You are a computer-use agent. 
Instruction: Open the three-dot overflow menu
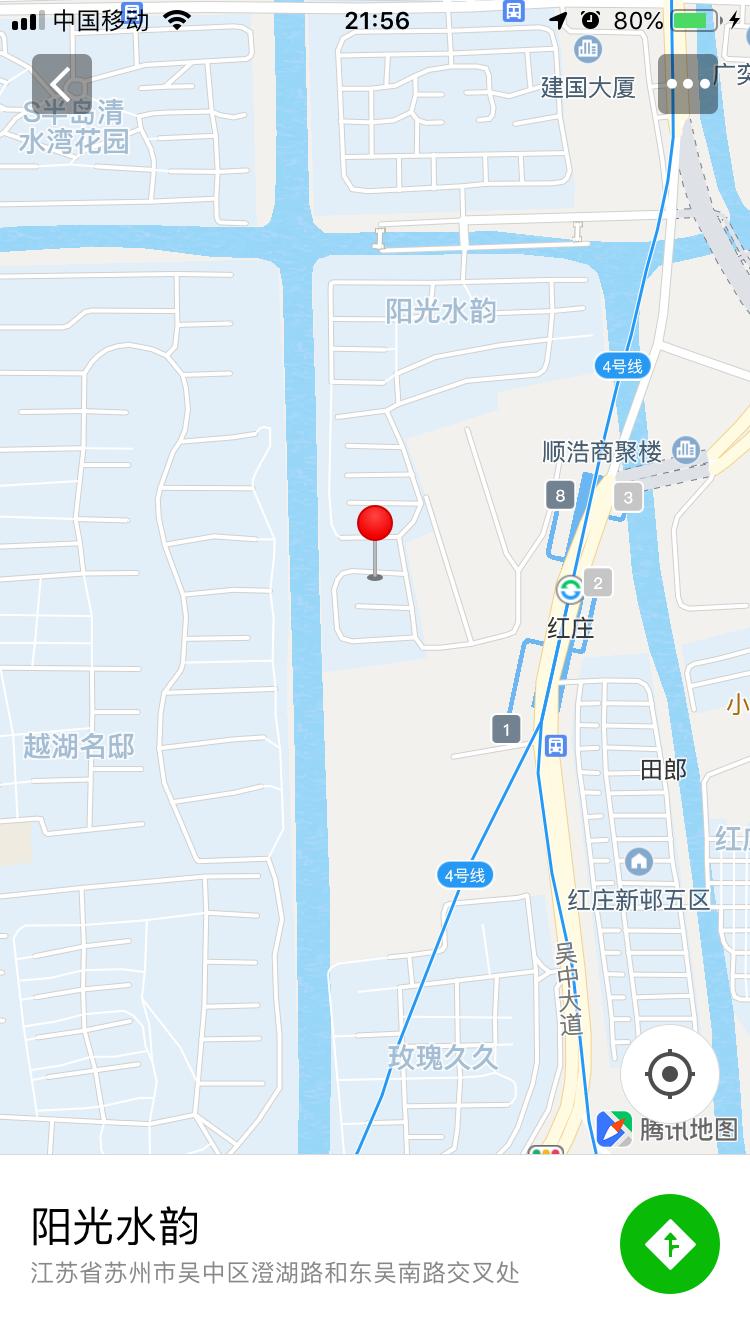(x=688, y=84)
